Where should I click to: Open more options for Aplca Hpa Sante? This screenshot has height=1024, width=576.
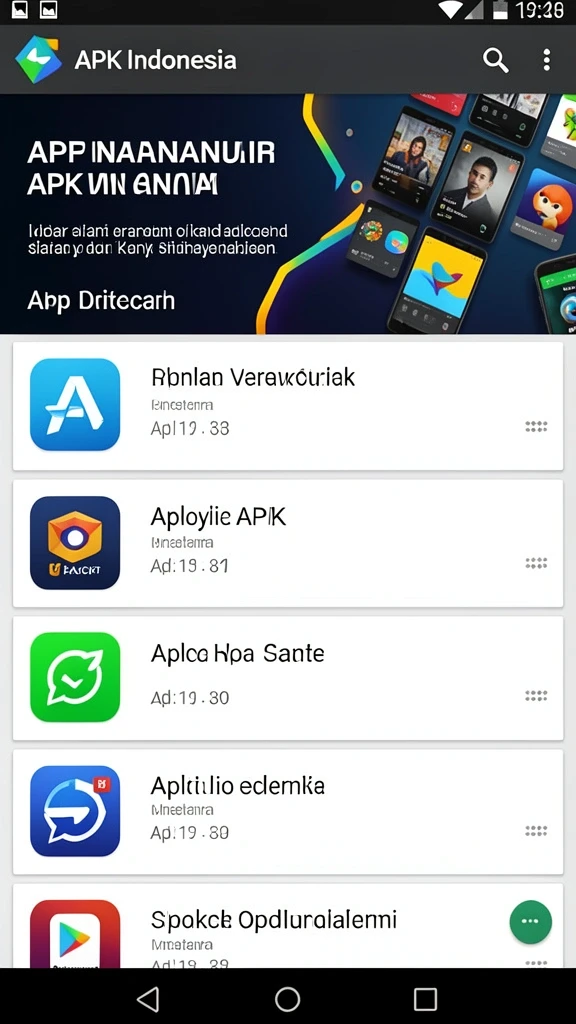536,696
